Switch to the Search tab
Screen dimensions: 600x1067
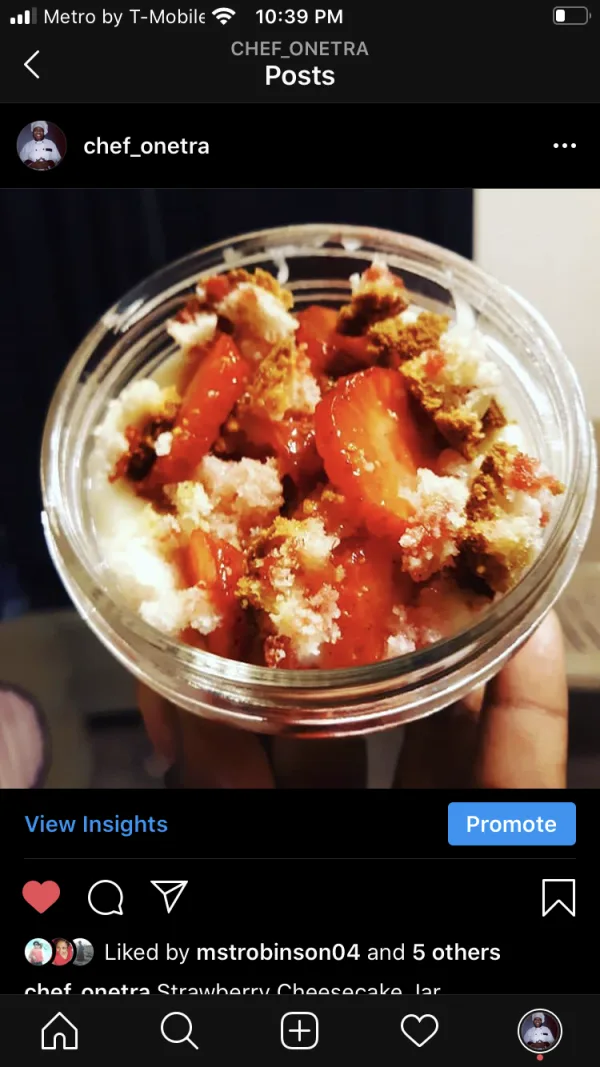(x=179, y=1030)
